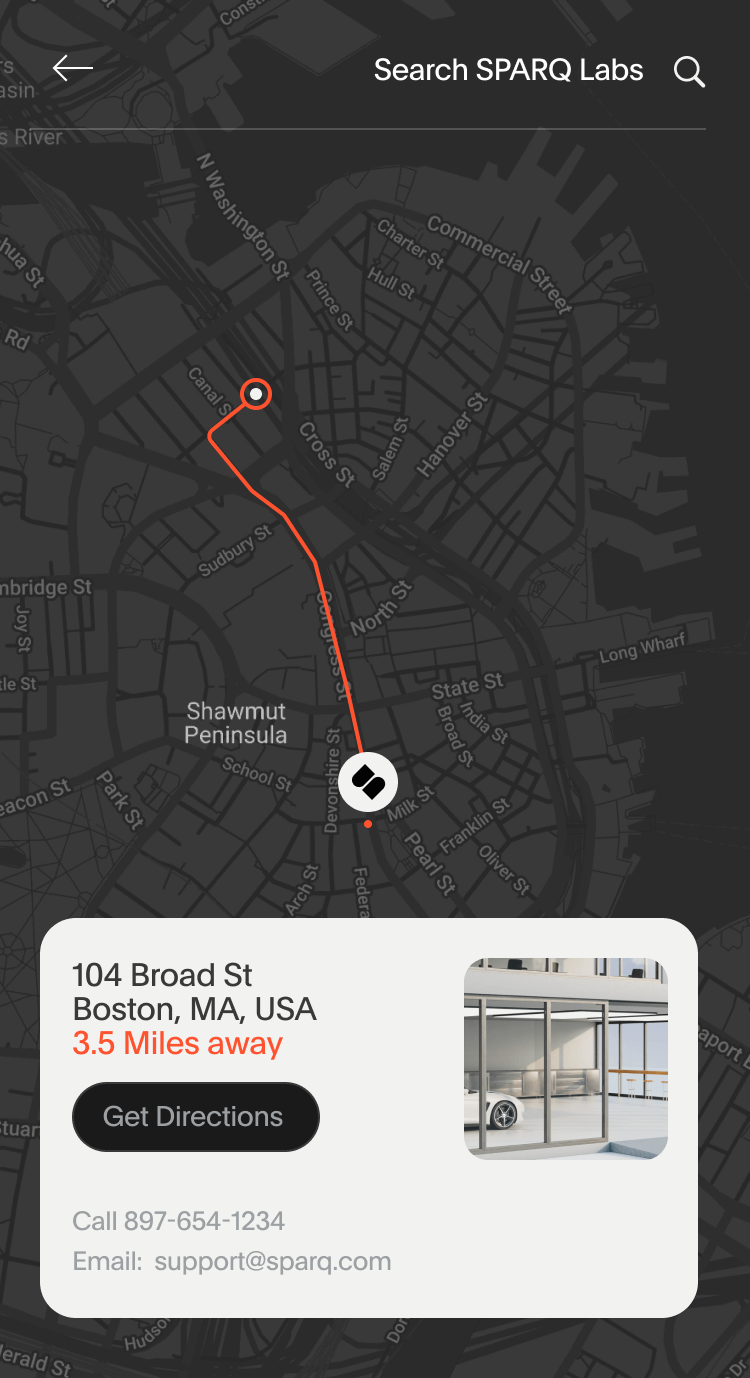The height and width of the screenshot is (1378, 750).
Task: Call 897-654-1234
Action: [x=179, y=1221]
